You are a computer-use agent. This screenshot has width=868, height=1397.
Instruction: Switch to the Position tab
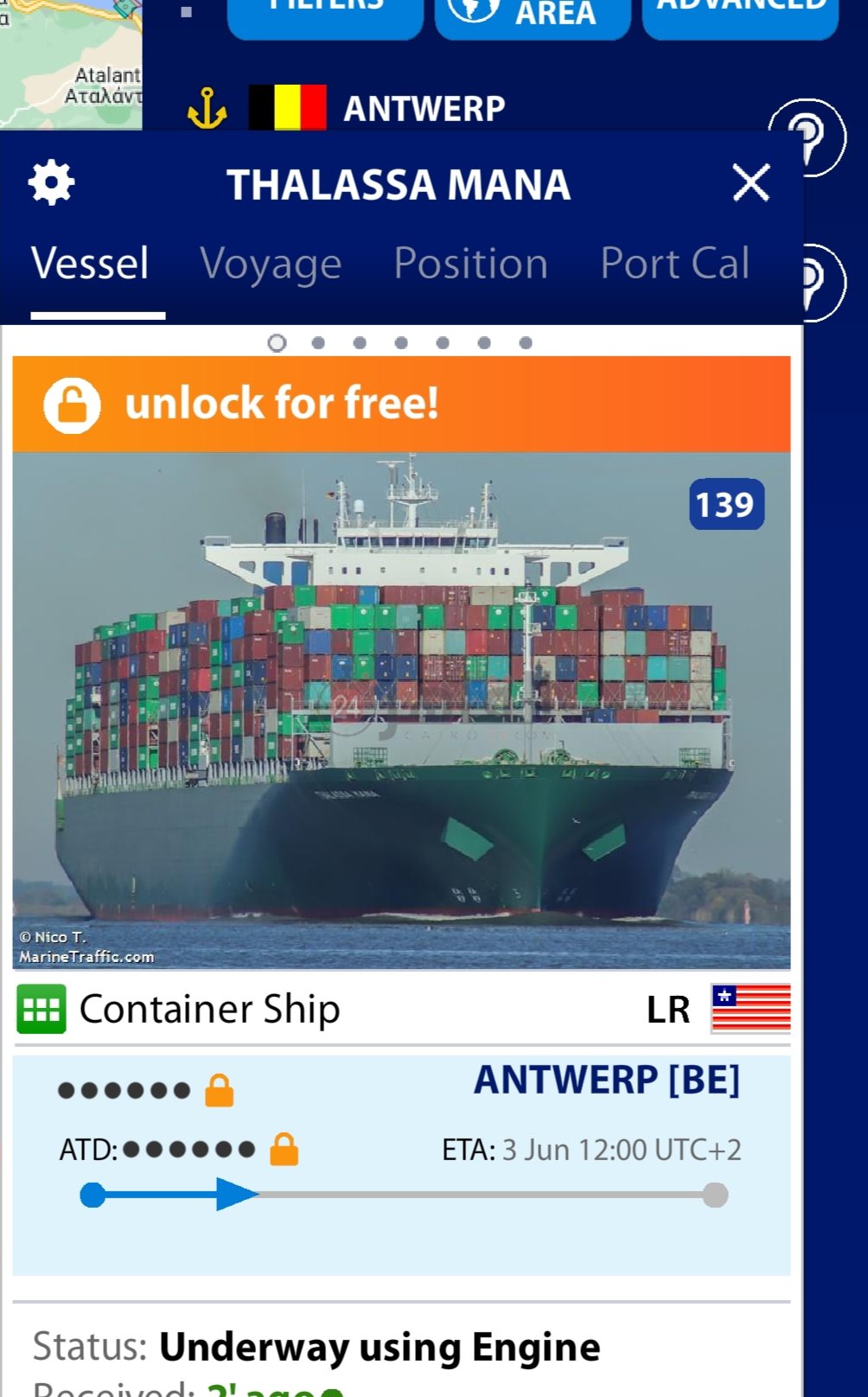470,264
